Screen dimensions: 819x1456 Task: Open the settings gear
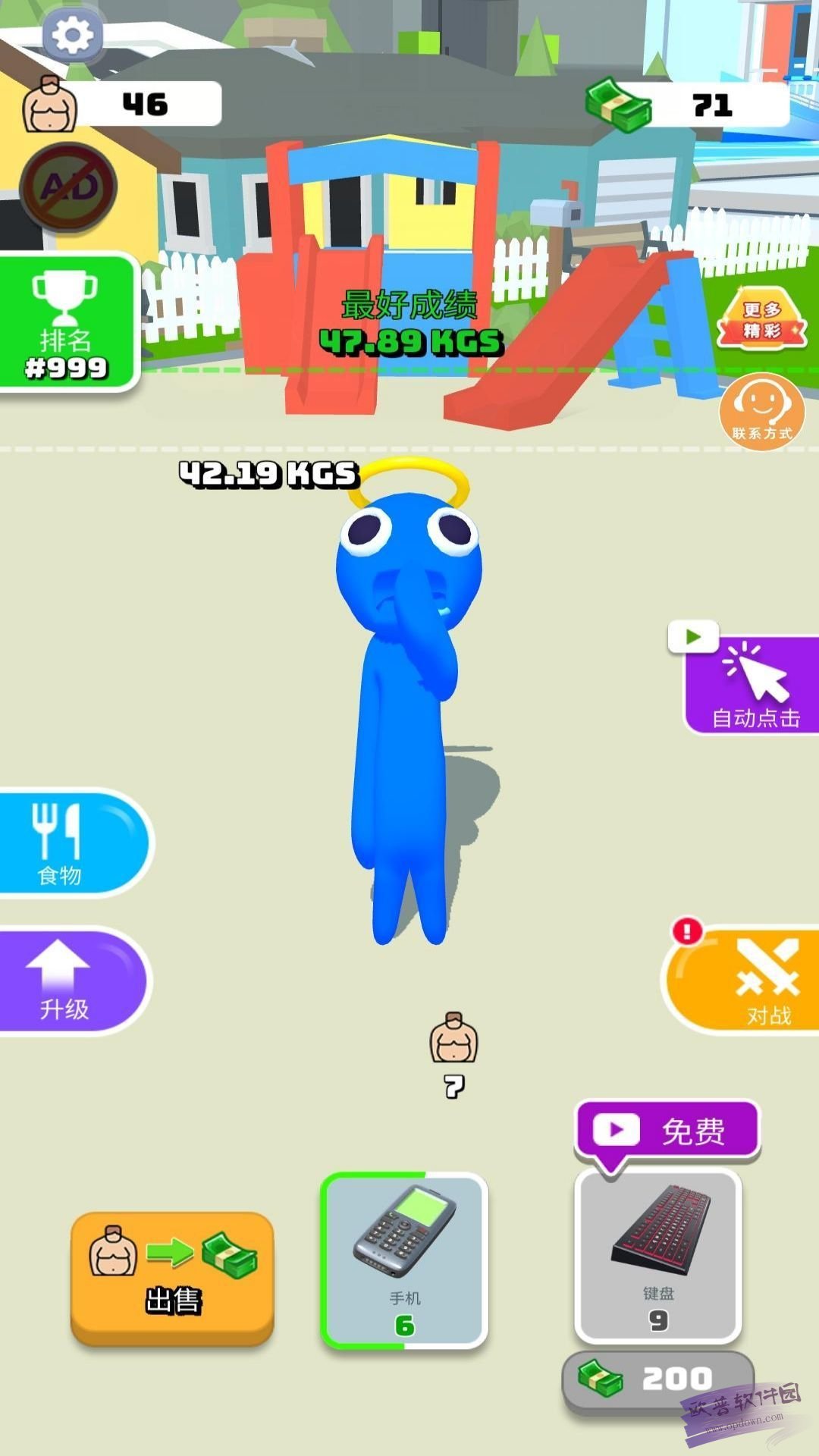click(72, 34)
